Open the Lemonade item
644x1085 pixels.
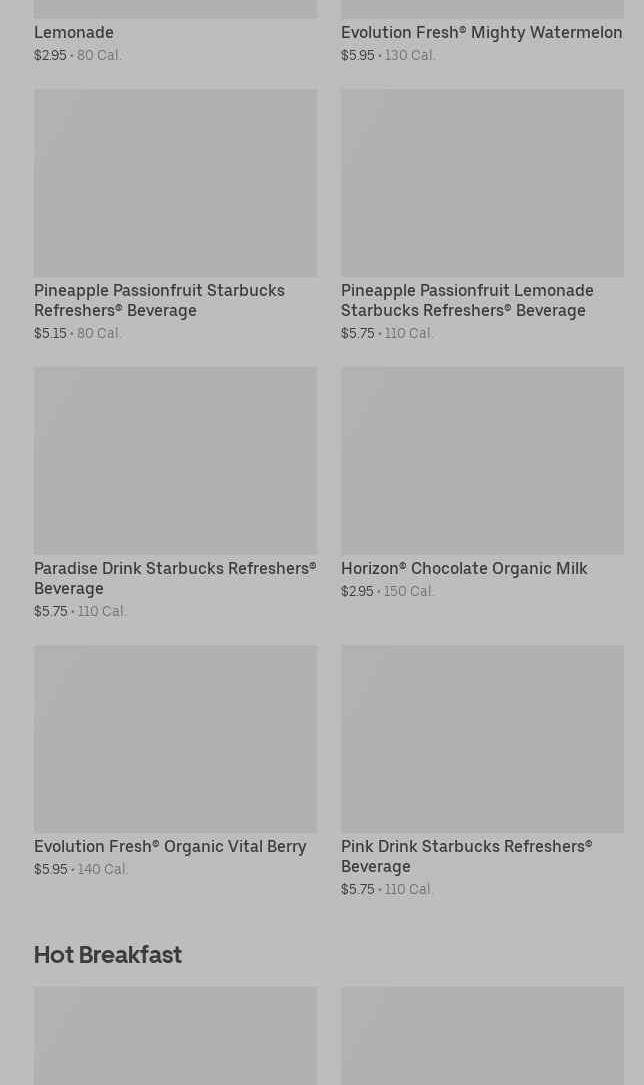point(74,32)
